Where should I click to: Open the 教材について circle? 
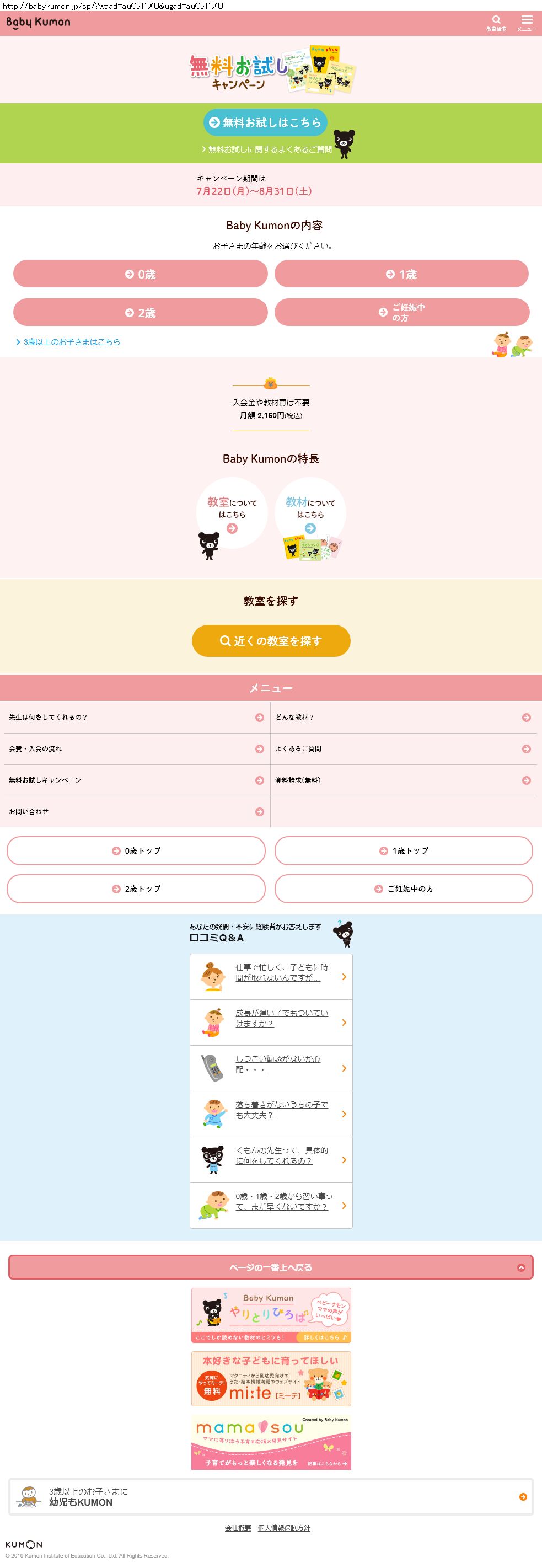tap(310, 512)
